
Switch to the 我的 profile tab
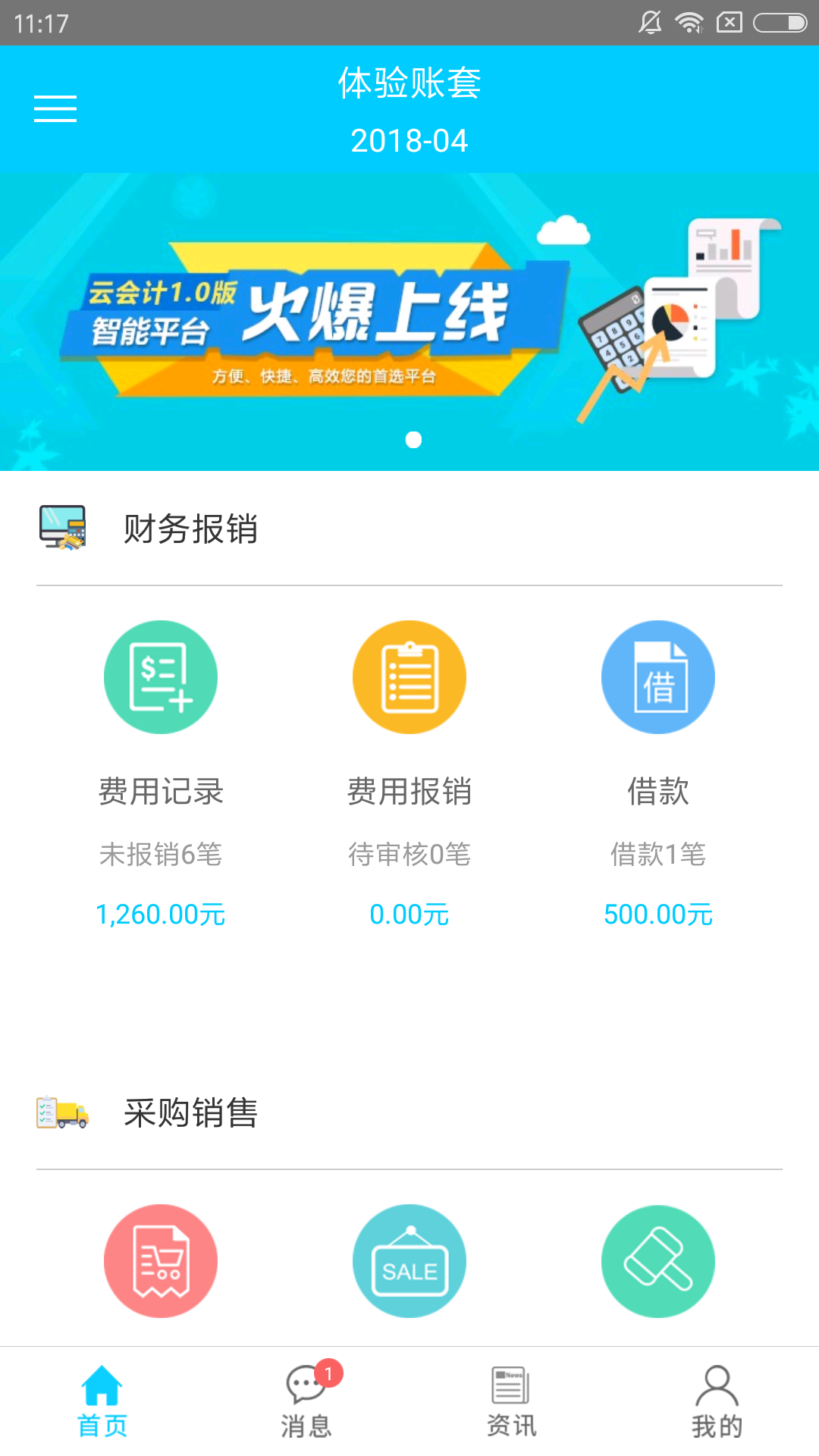click(717, 1401)
